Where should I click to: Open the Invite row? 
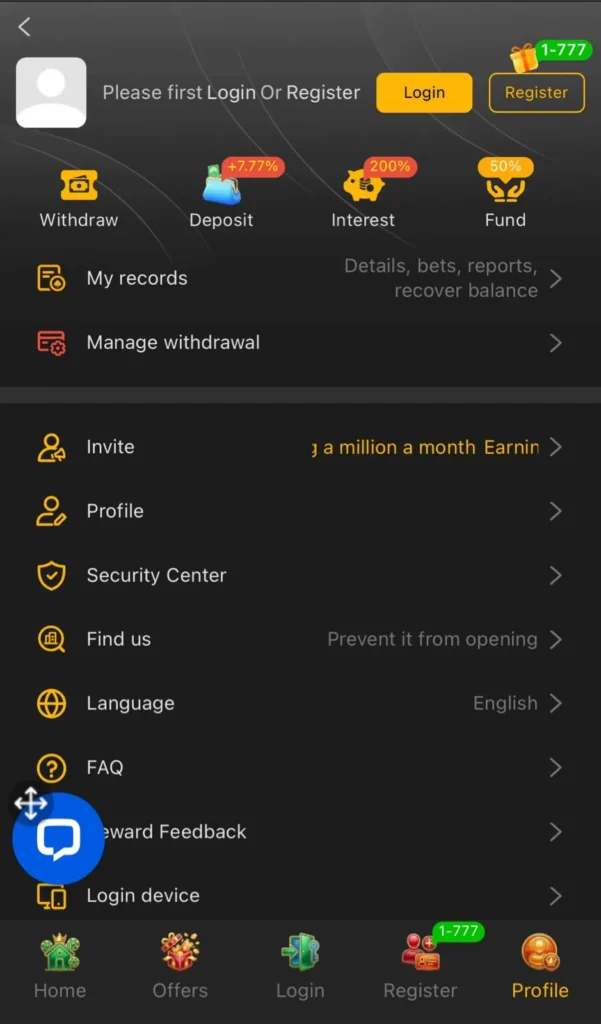pyautogui.click(x=300, y=447)
